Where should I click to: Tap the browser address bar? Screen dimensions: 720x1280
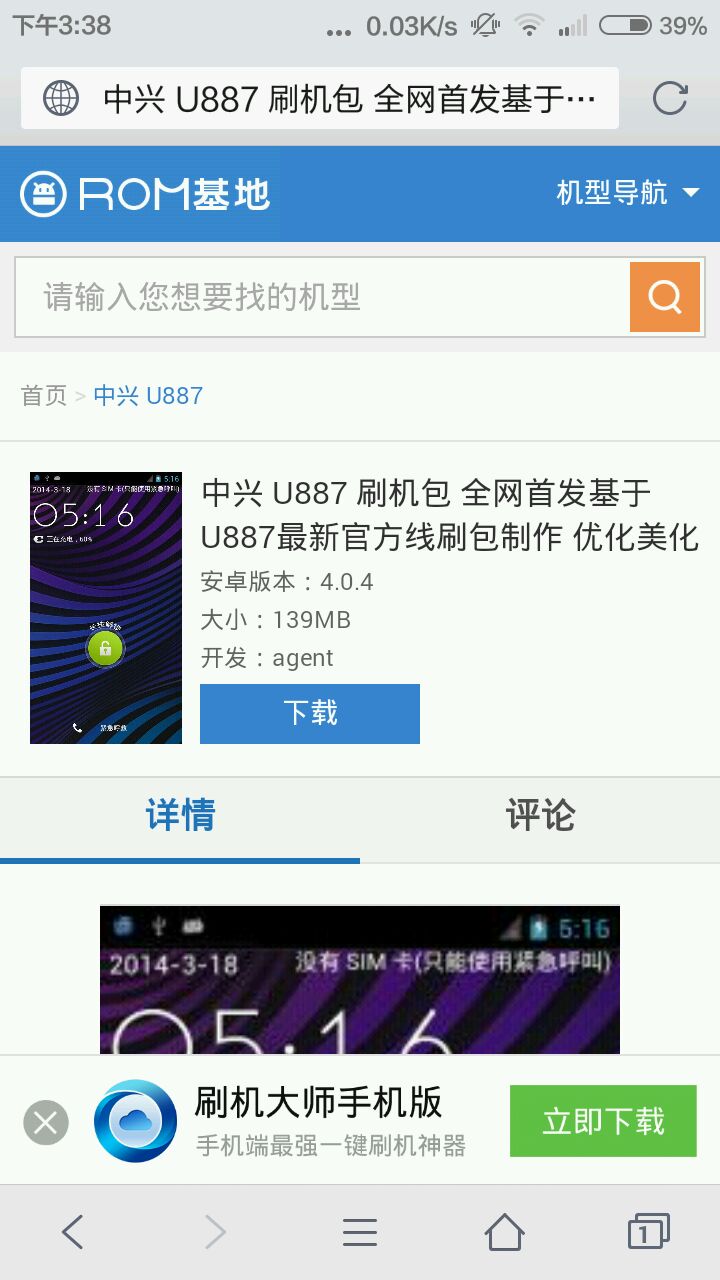[x=320, y=98]
